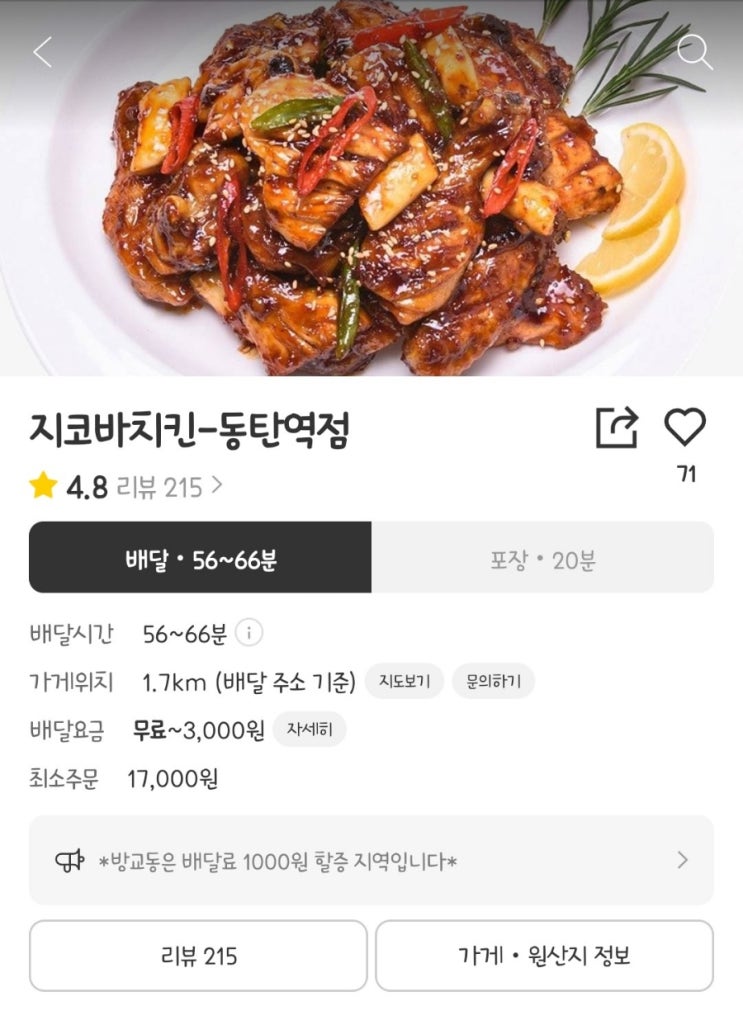Open the 리뷰 215 link beside the rating
Screen dimensions: 743x1020
[x=169, y=487]
